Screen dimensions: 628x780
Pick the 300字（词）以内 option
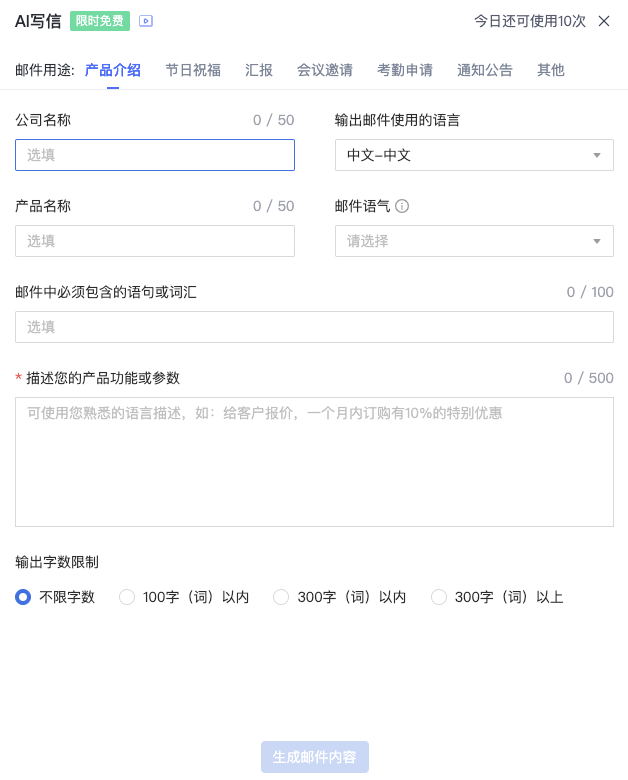(281, 597)
